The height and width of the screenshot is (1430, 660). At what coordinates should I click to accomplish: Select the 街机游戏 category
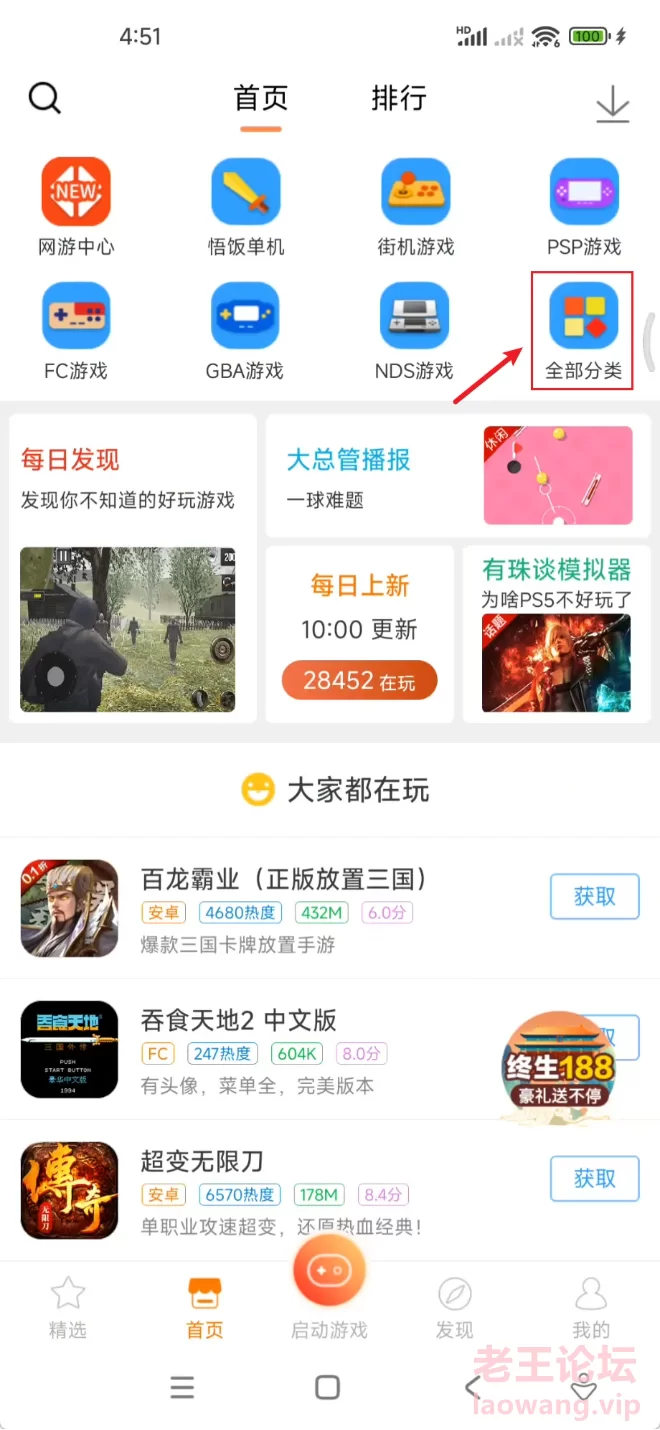coord(415,208)
